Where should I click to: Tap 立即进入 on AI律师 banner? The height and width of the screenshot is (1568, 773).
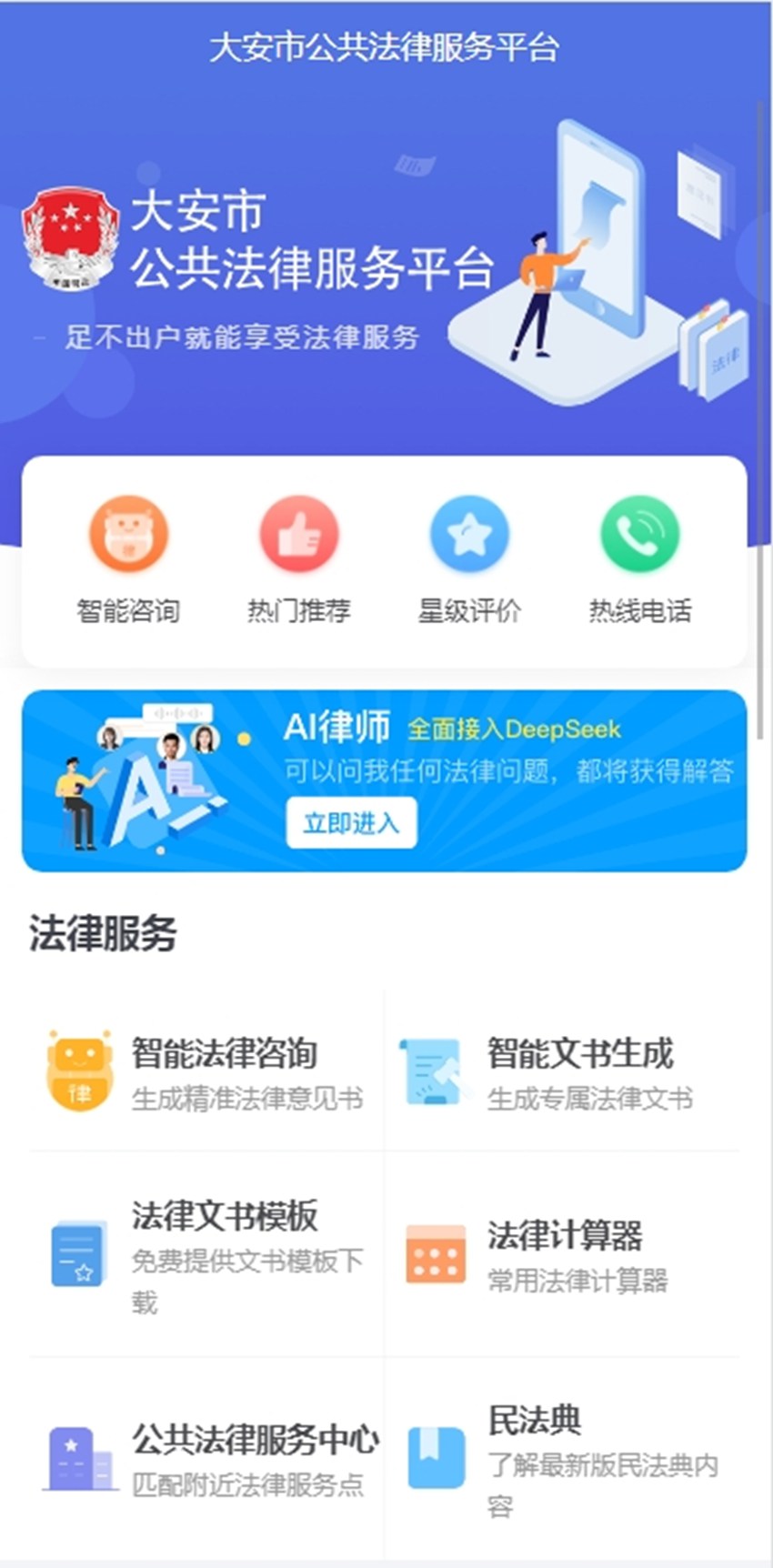[x=351, y=823]
